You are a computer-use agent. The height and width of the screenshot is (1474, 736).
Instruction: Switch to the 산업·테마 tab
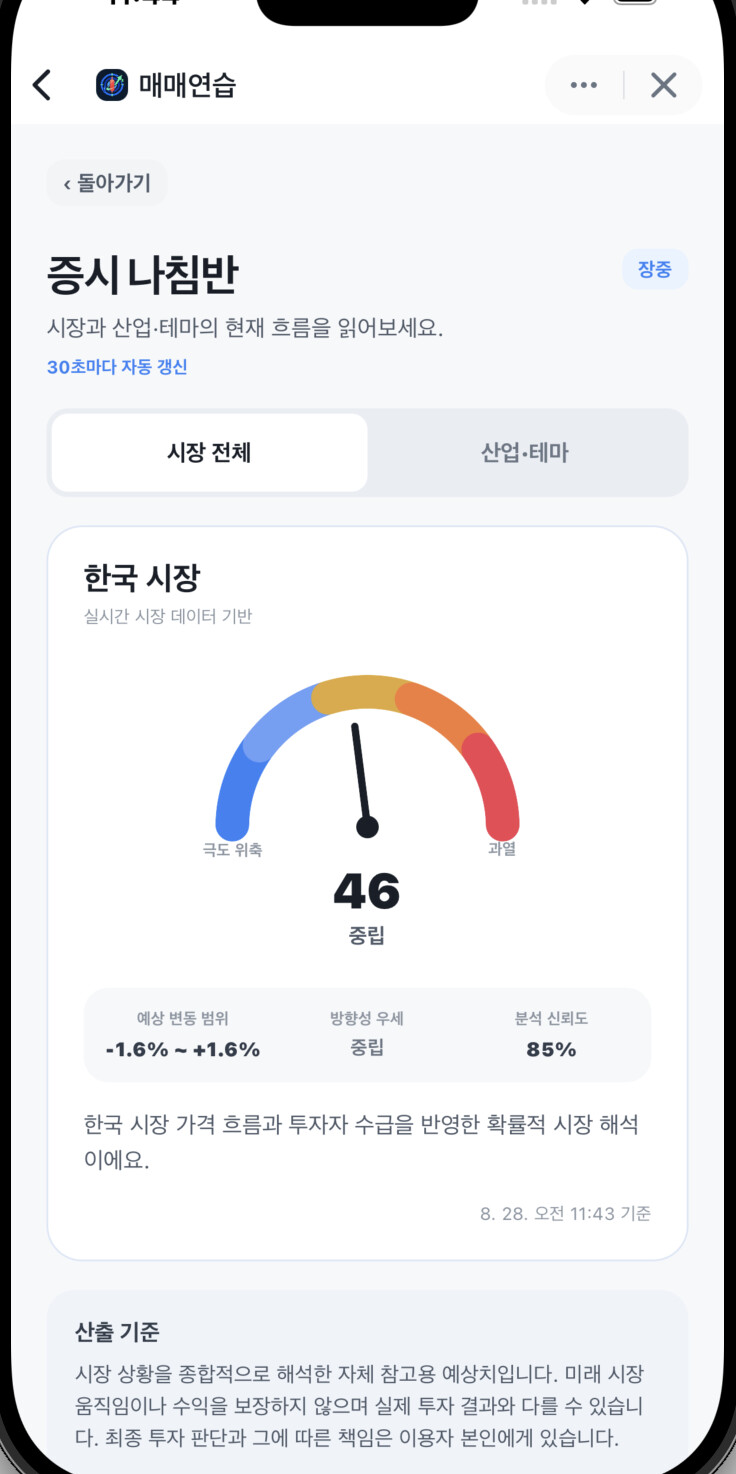tap(525, 453)
